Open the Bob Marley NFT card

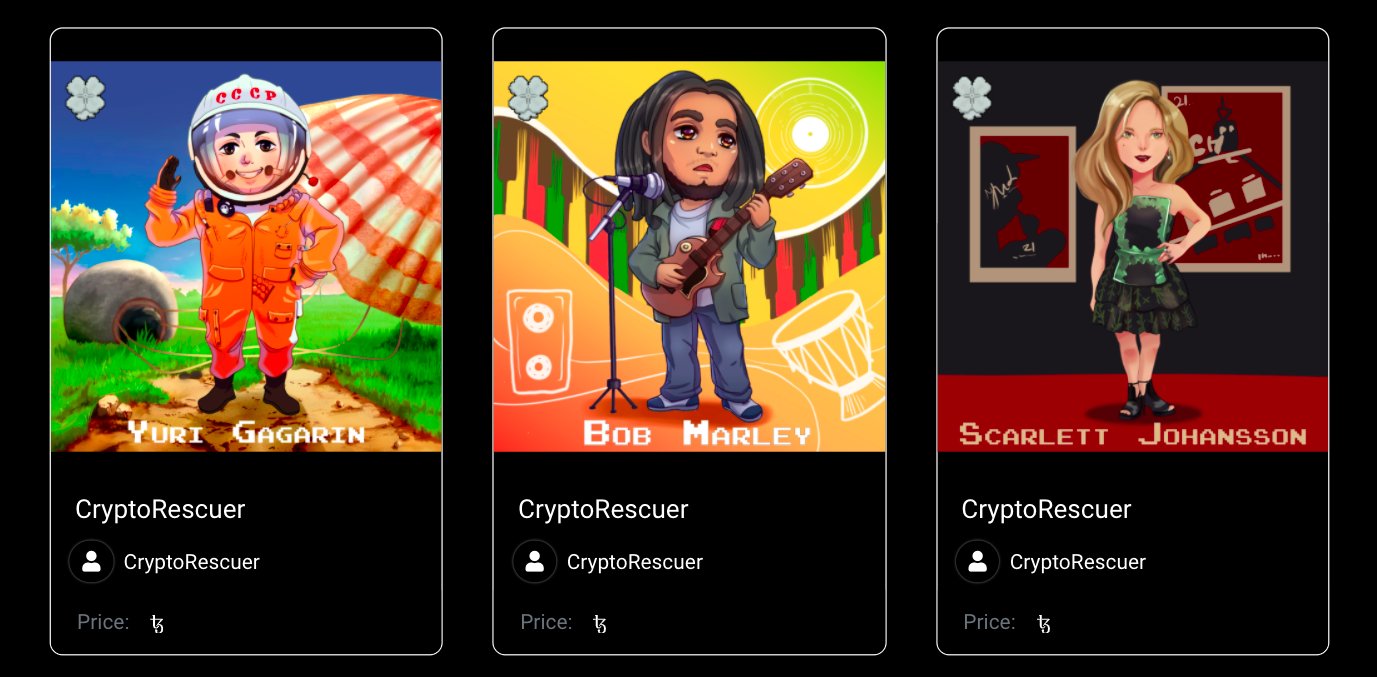[x=689, y=256]
